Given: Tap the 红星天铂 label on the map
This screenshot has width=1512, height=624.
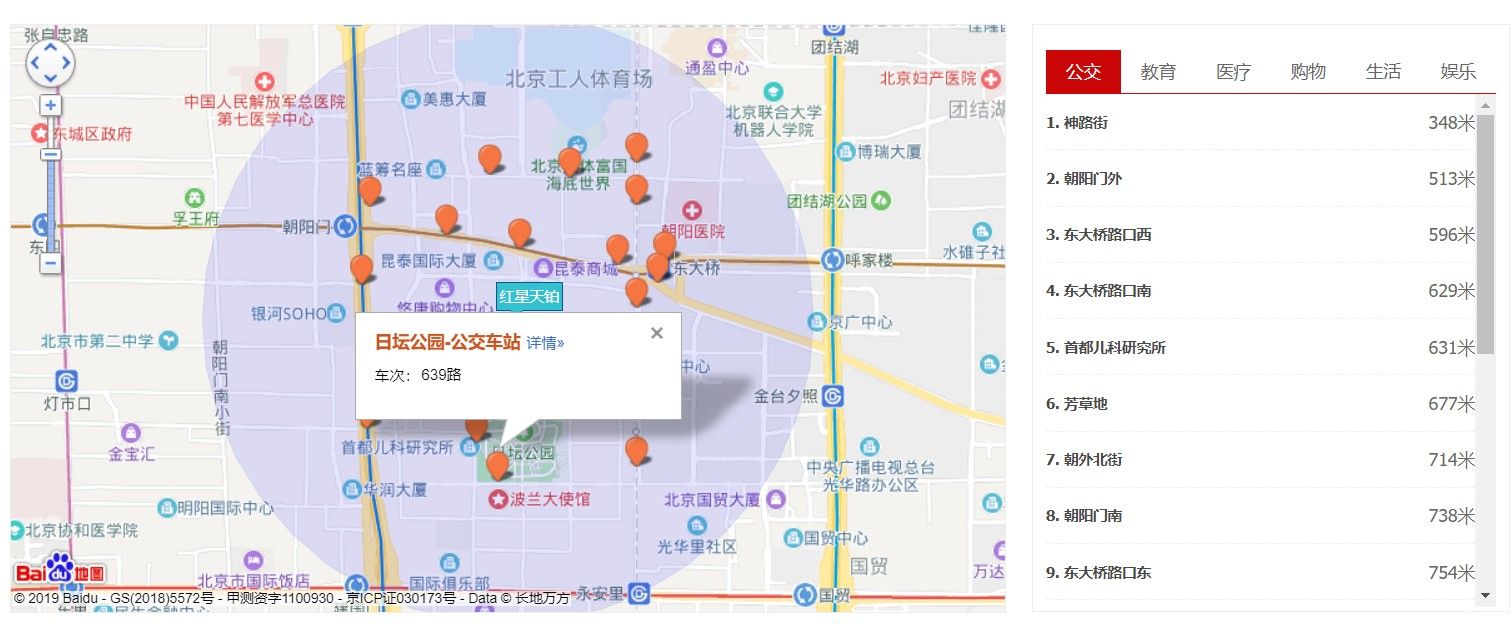Looking at the screenshot, I should [x=530, y=296].
